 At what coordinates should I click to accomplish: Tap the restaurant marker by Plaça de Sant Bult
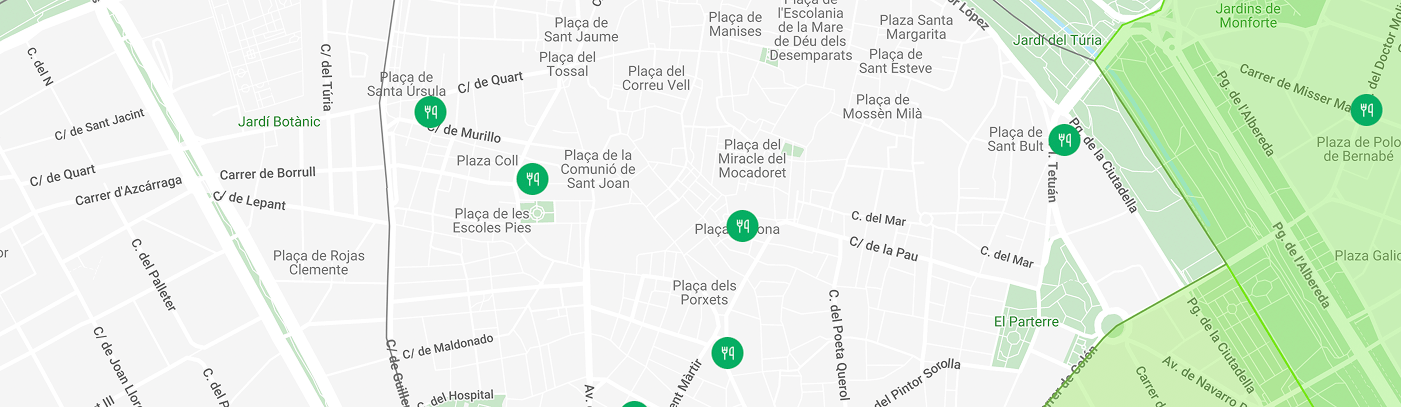coord(1064,140)
